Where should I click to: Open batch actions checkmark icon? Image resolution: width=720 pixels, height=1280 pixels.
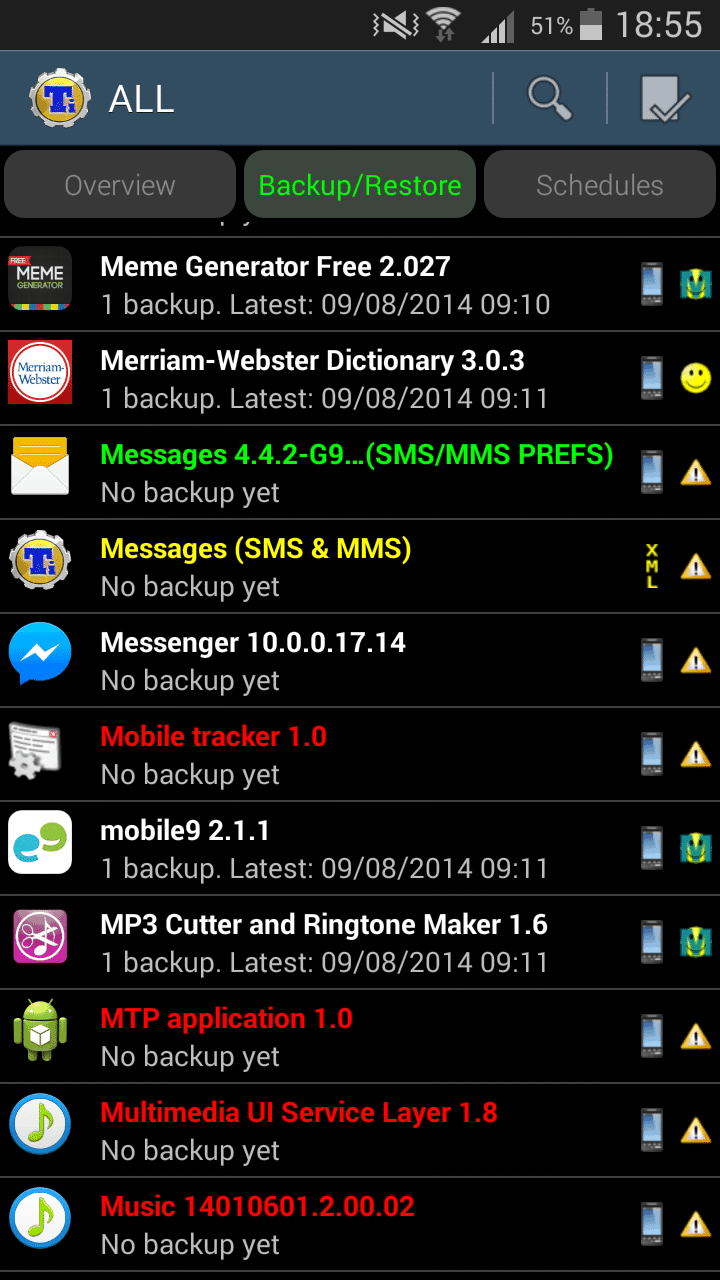click(x=664, y=98)
